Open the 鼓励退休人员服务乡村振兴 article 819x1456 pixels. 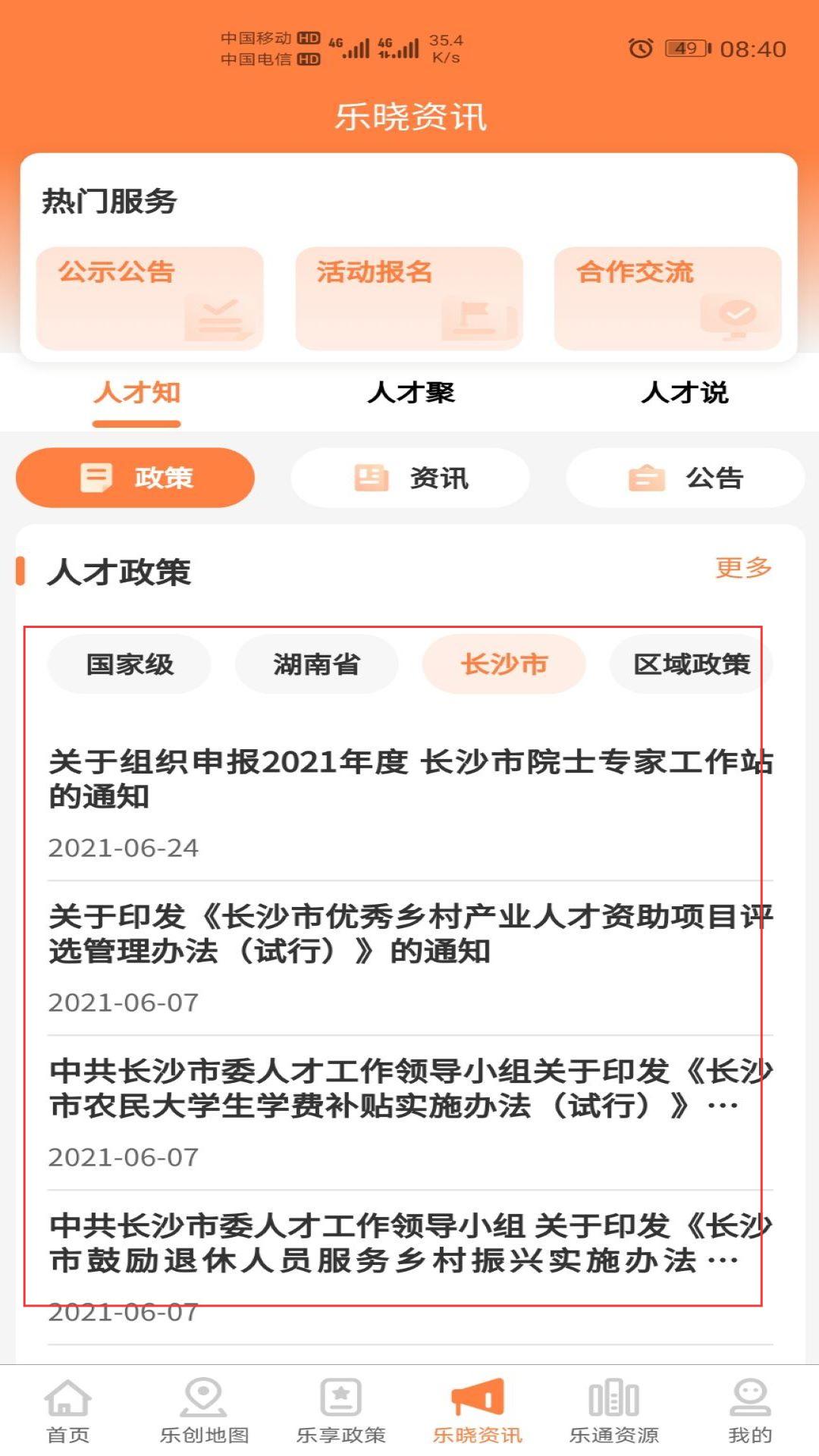tap(409, 1244)
